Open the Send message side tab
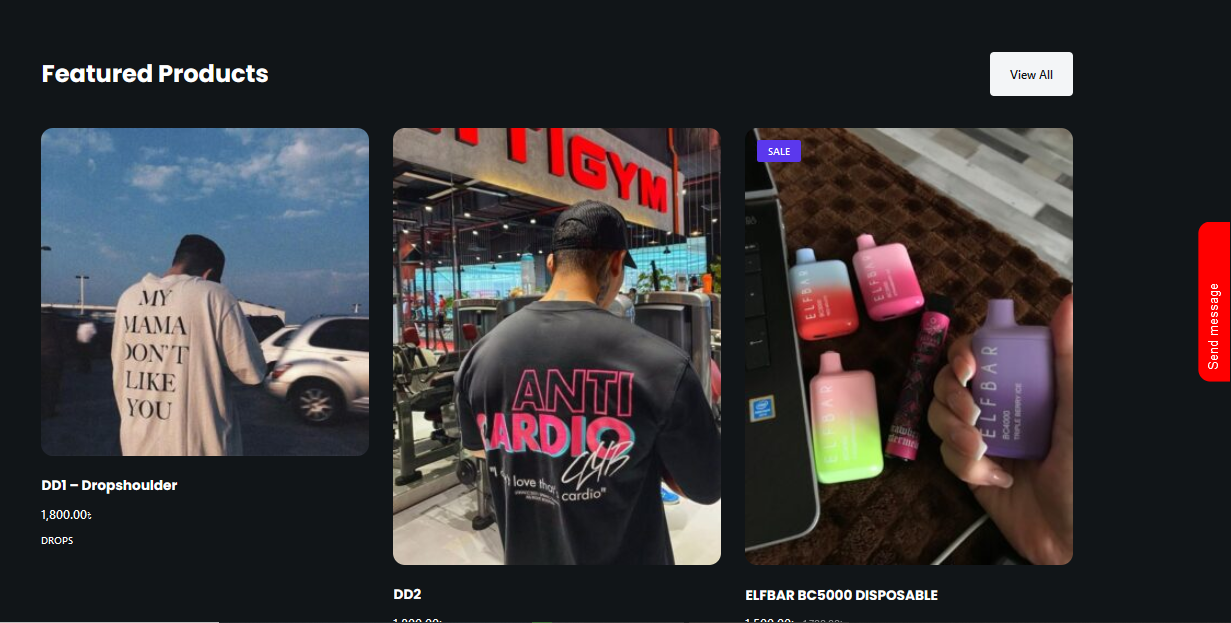The height and width of the screenshot is (623, 1231). tap(1214, 301)
